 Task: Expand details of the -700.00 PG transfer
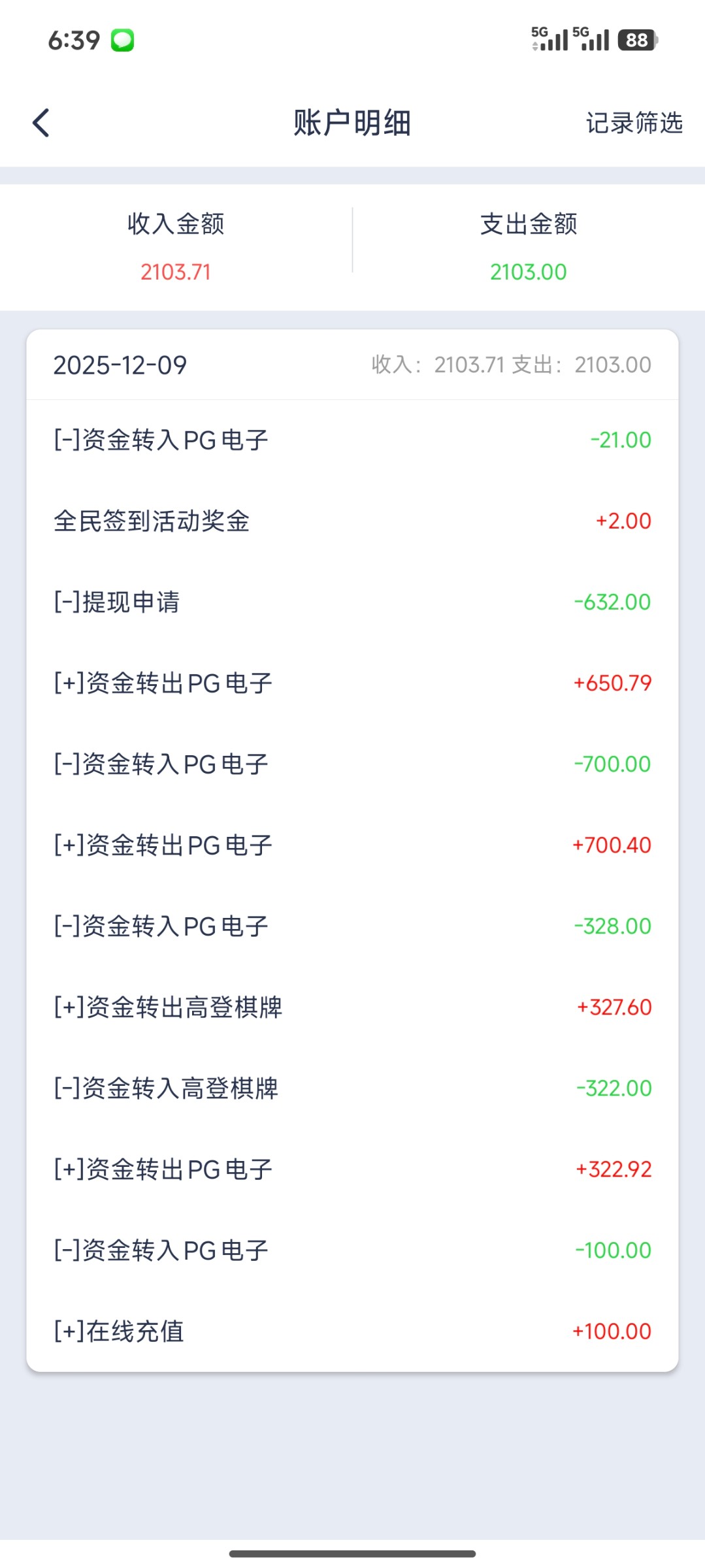pyautogui.click(x=353, y=764)
